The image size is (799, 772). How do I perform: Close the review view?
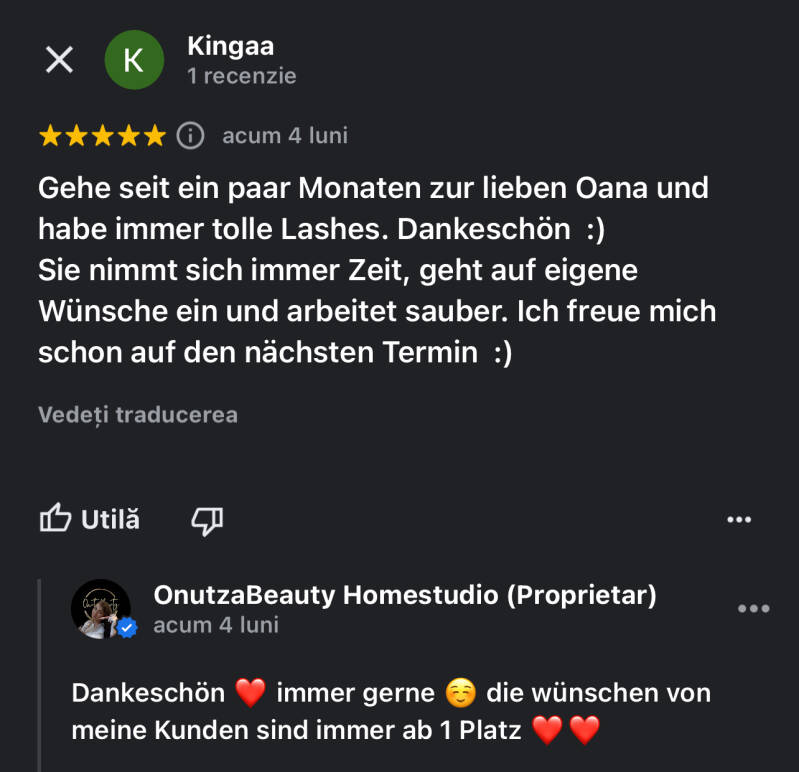pyautogui.click(x=59, y=60)
